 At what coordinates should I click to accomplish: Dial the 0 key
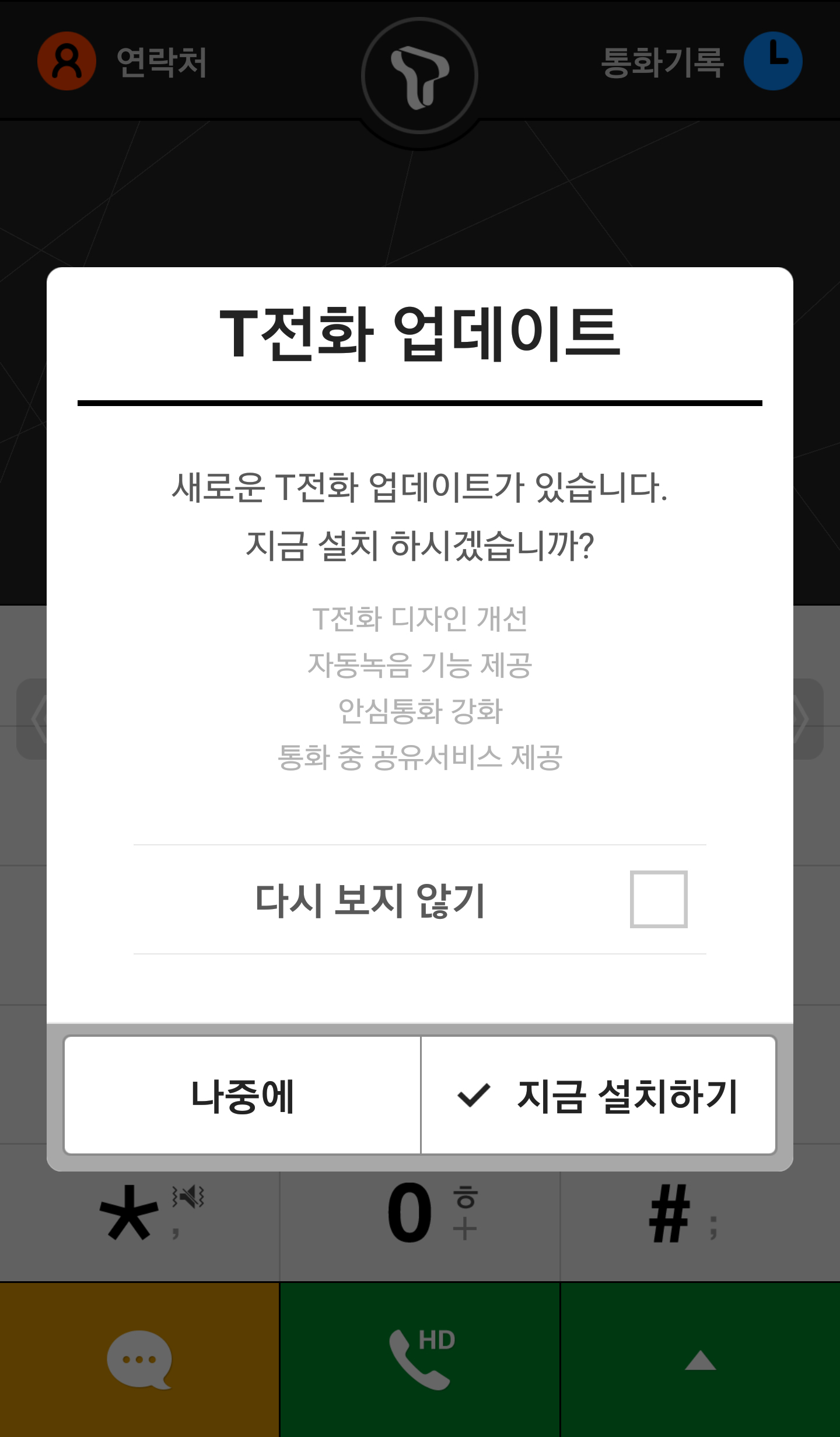point(420,1214)
